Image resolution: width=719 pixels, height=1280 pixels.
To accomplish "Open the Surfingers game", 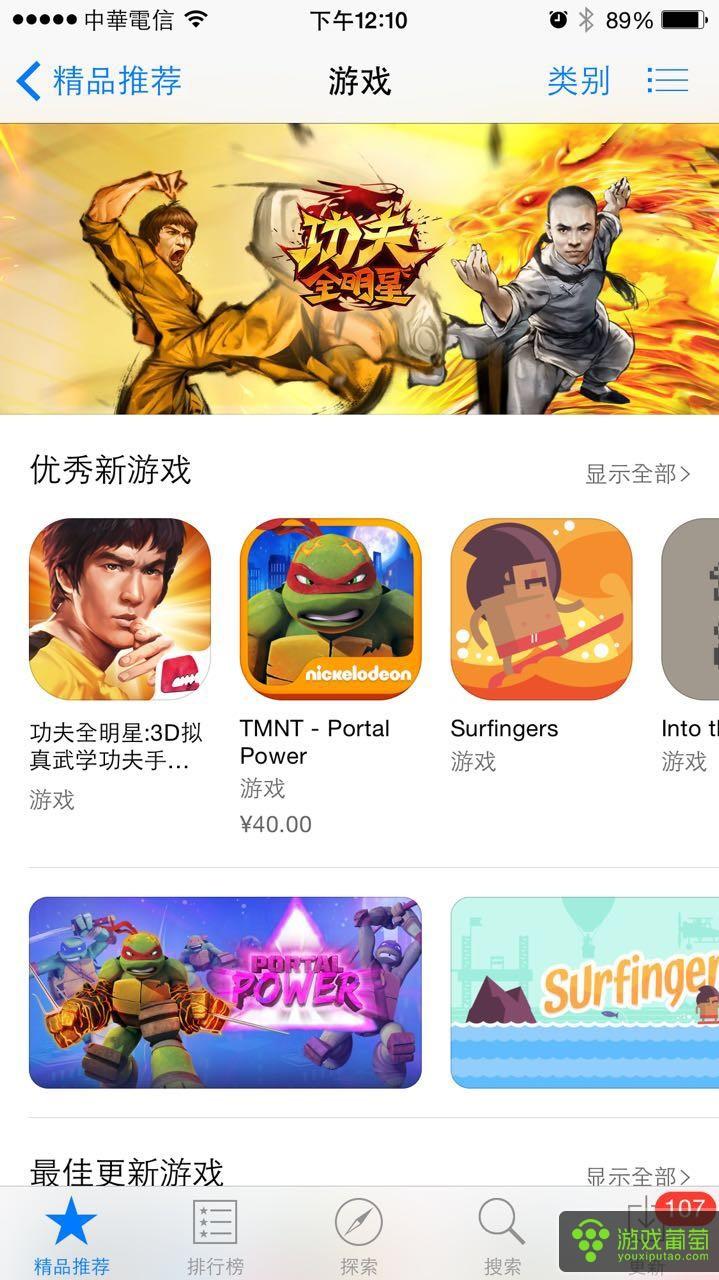I will 541,608.
